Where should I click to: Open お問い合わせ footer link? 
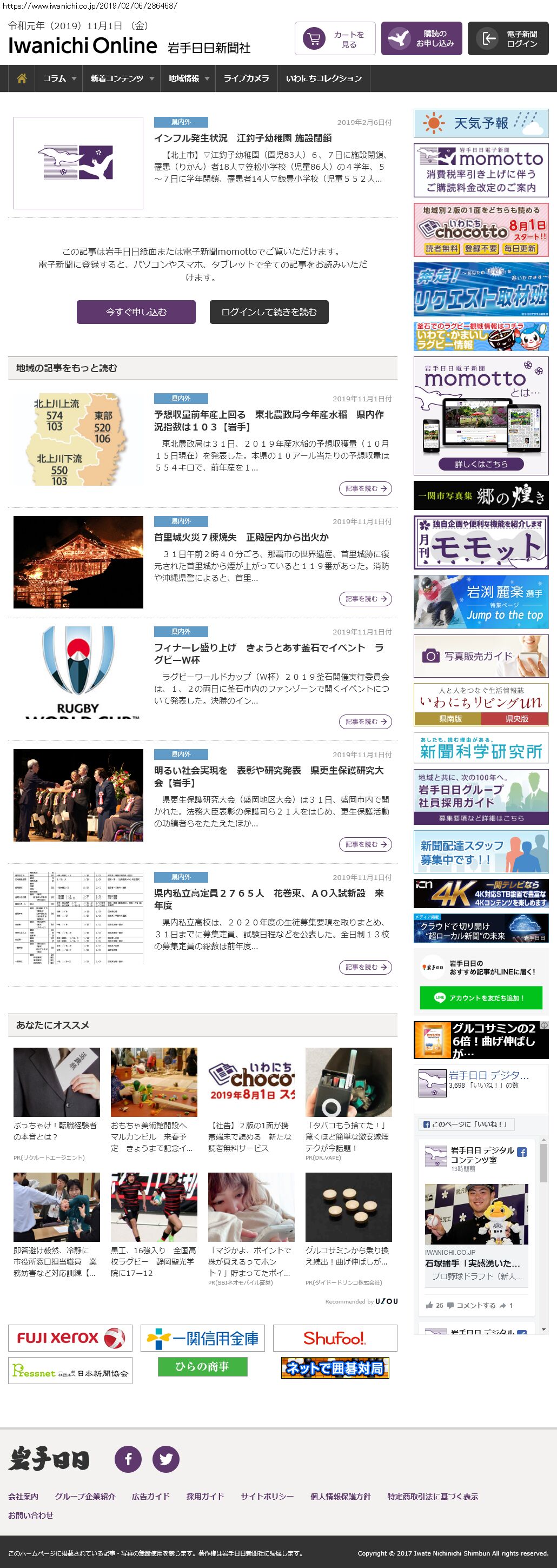[x=30, y=1515]
